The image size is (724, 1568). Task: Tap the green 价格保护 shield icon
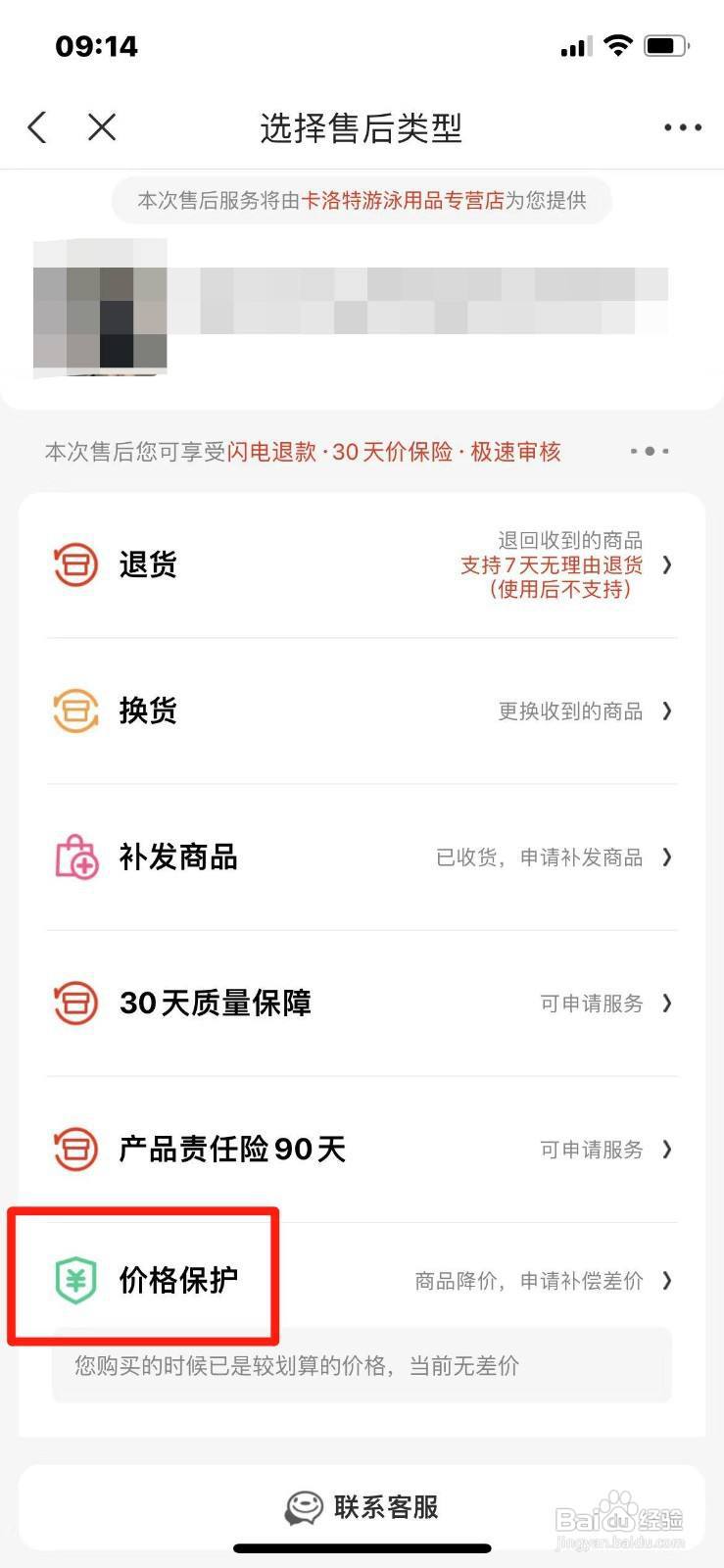tap(75, 1279)
